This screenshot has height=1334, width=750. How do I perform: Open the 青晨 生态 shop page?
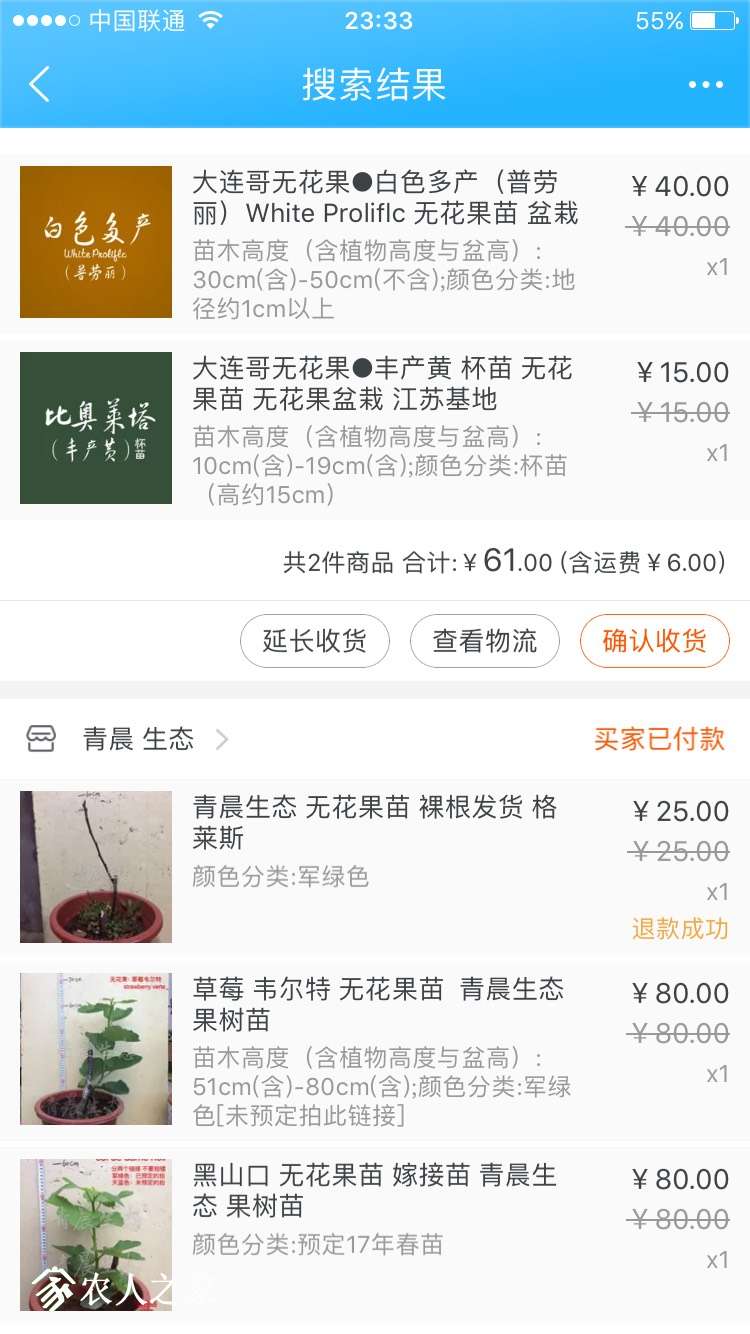point(138,739)
